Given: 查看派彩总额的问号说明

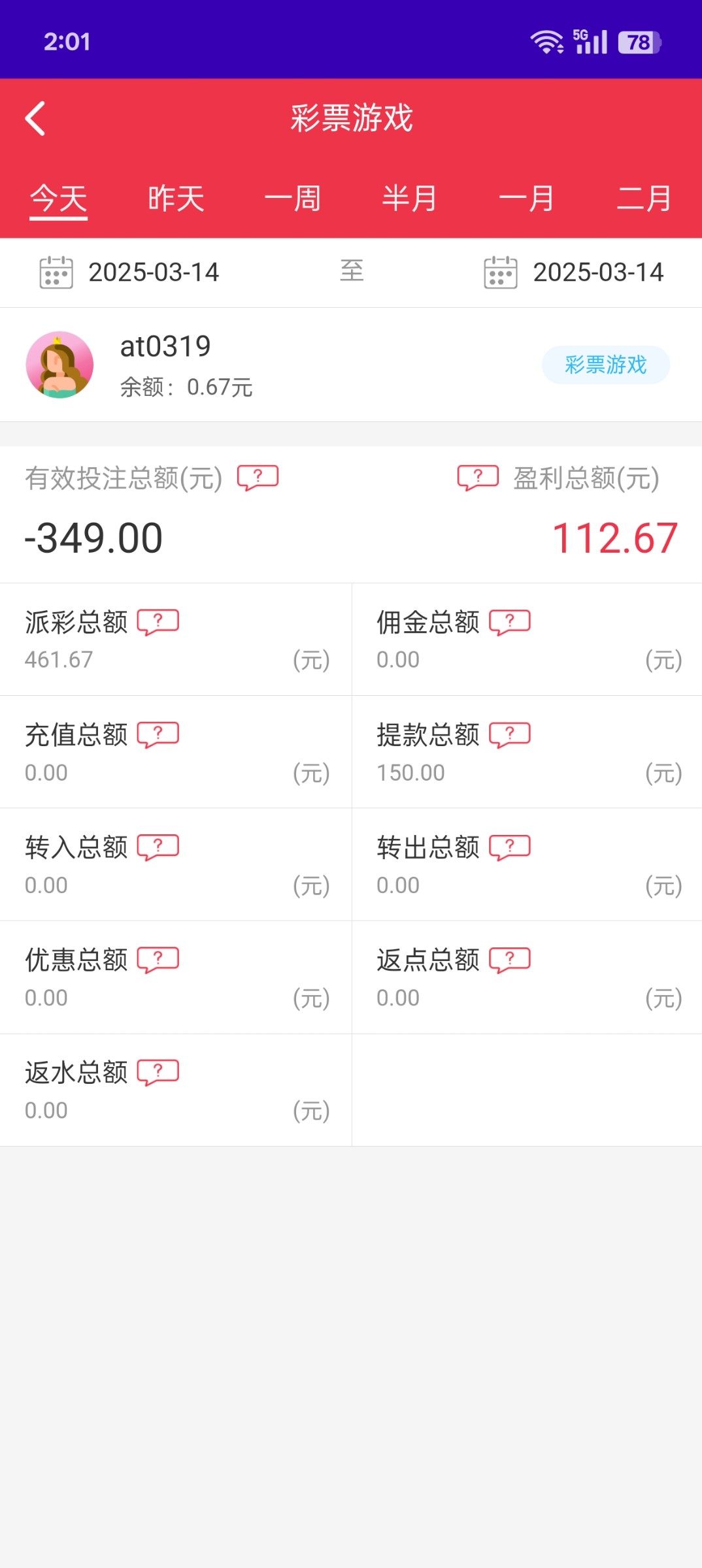Looking at the screenshot, I should click(x=158, y=622).
